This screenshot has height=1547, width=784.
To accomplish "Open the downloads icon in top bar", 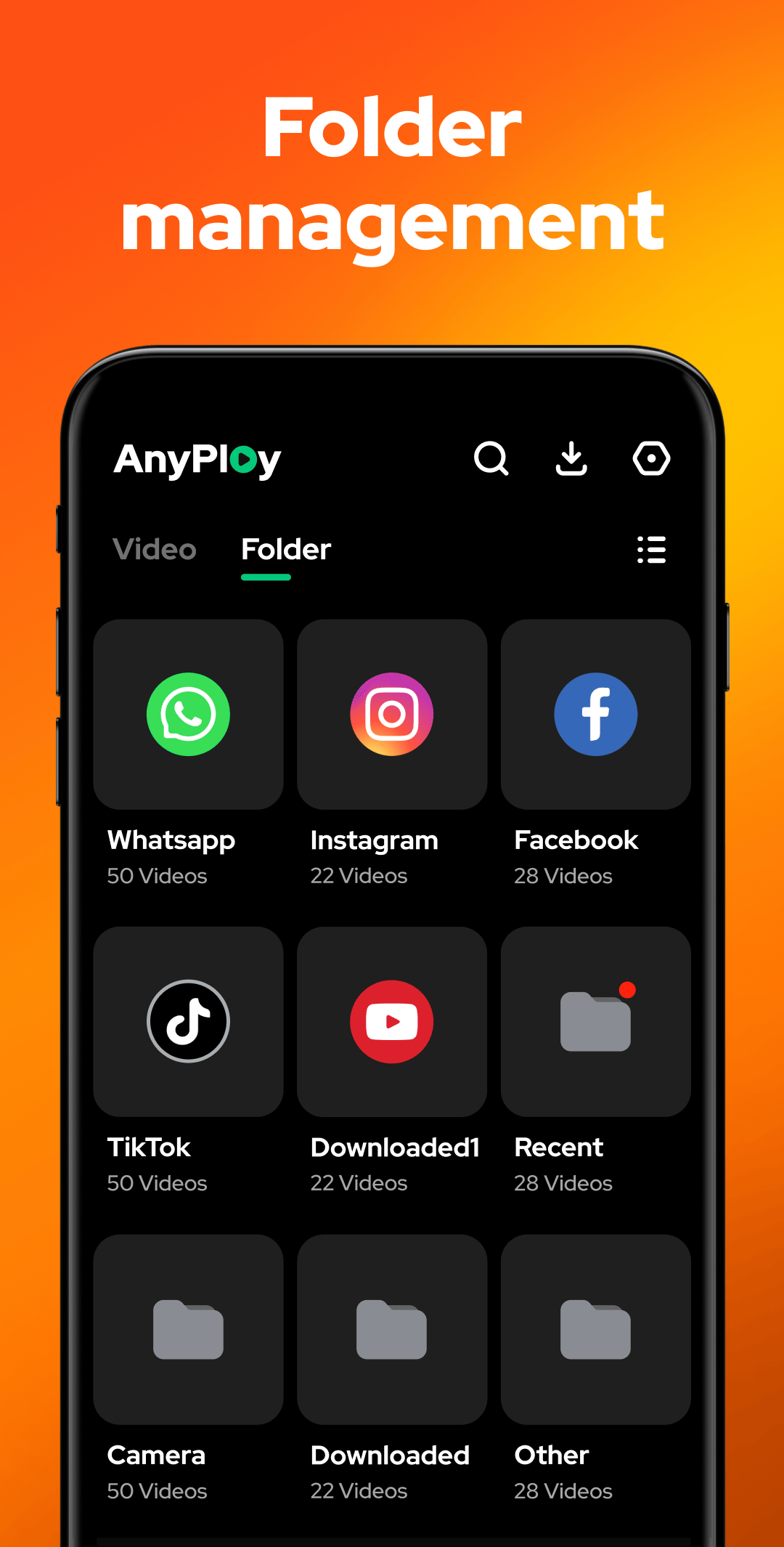I will click(571, 458).
